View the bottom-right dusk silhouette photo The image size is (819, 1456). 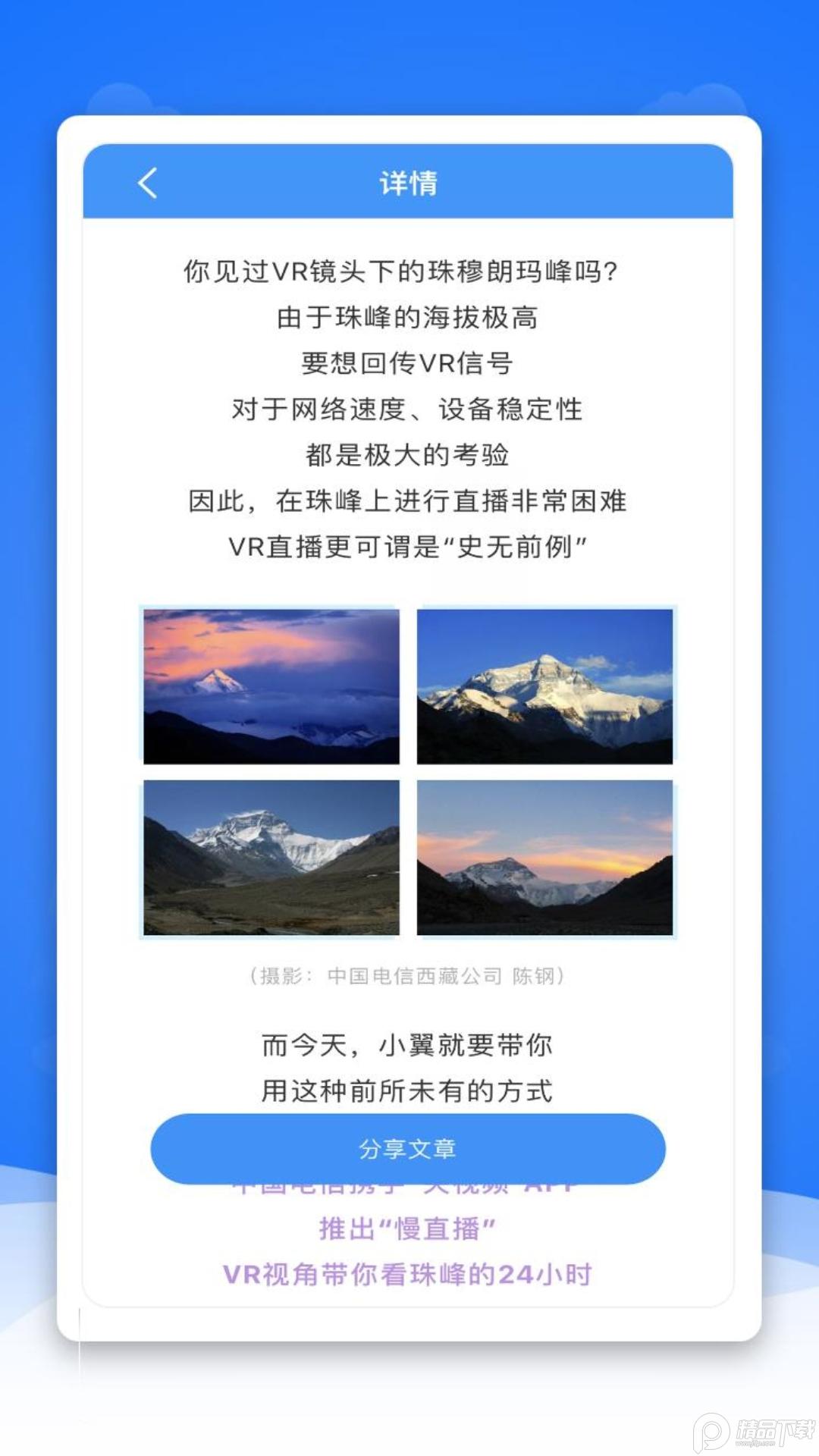click(542, 857)
